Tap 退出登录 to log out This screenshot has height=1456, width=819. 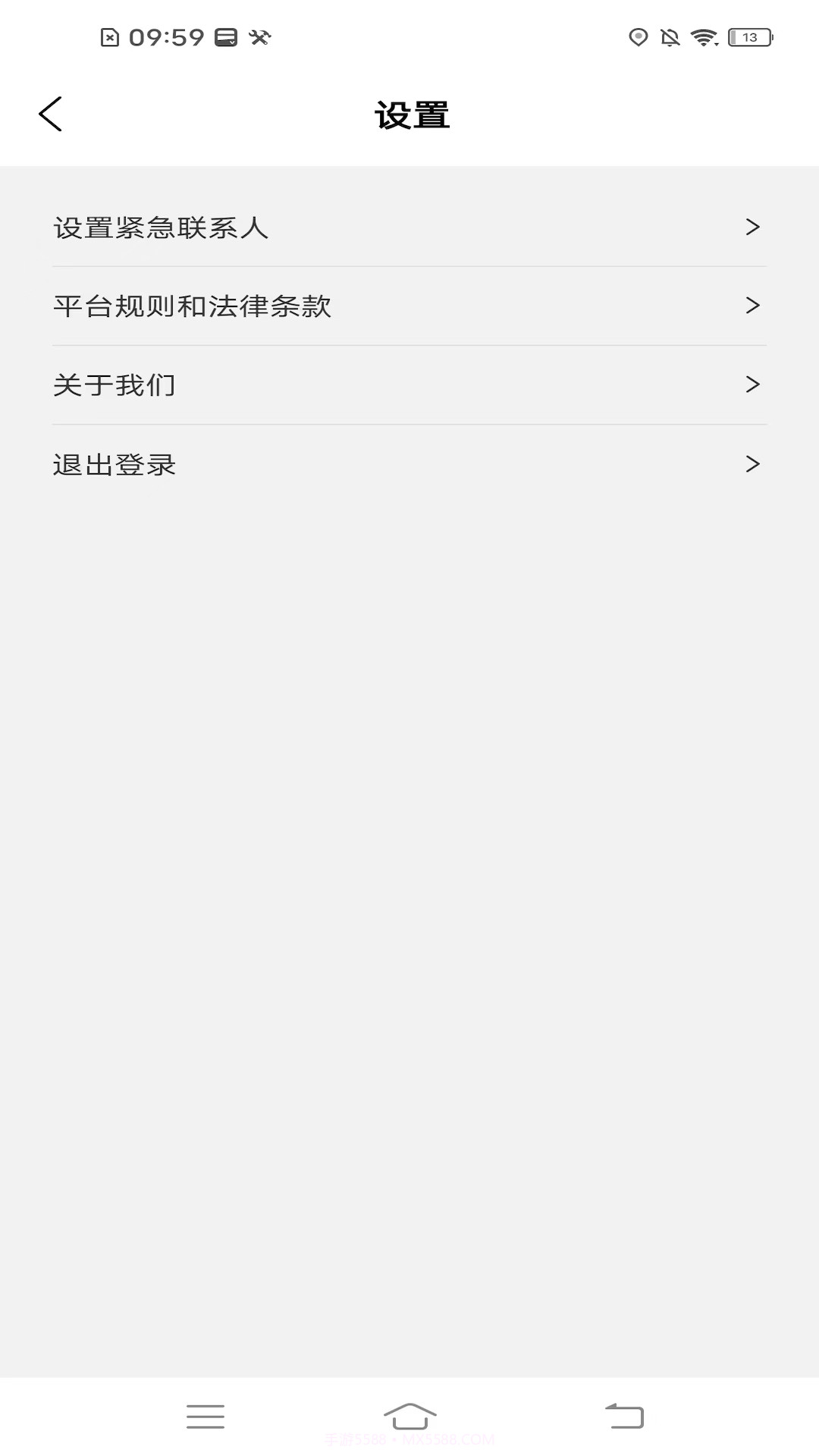tap(114, 464)
